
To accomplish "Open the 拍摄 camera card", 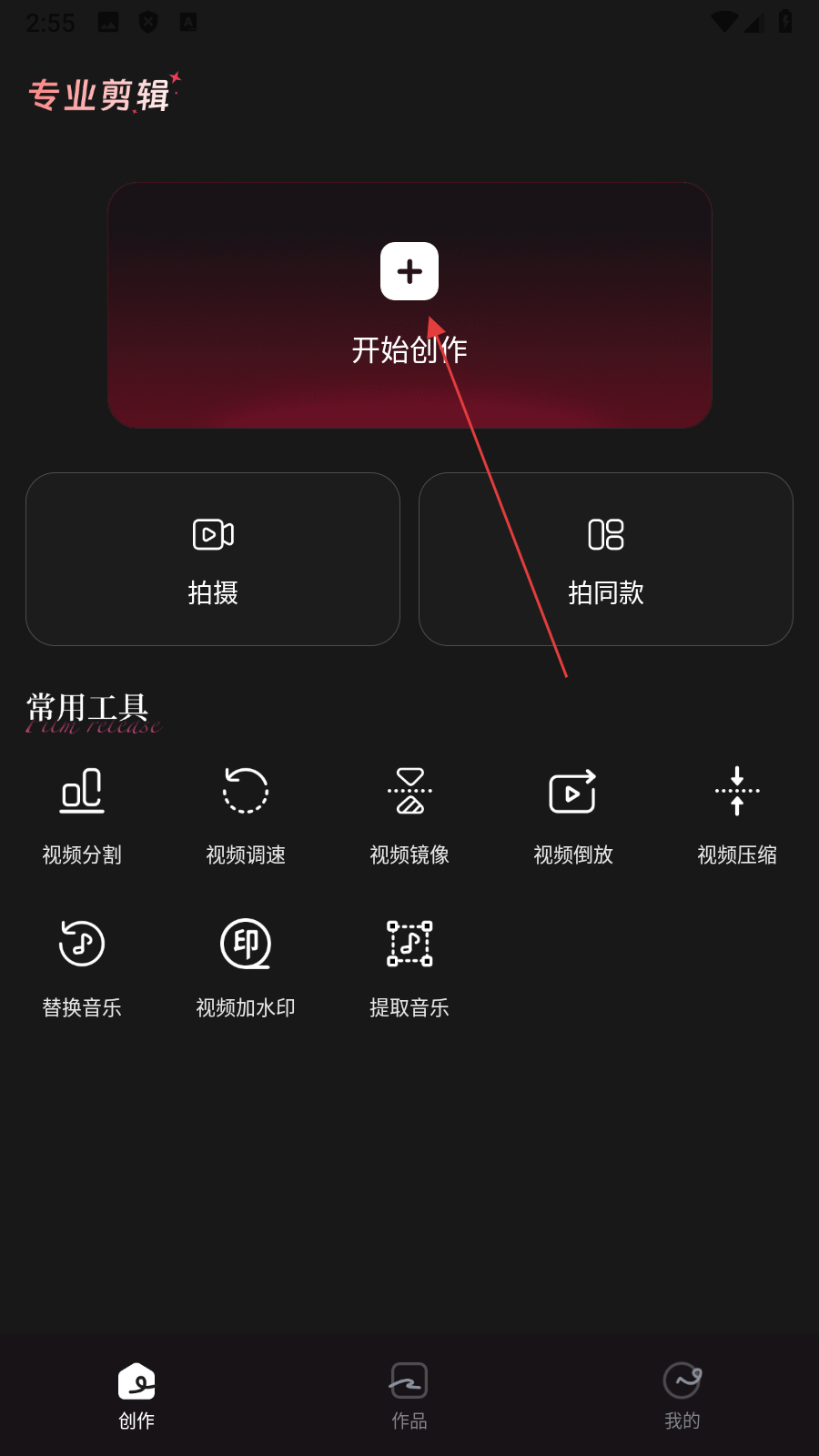I will coord(213,559).
